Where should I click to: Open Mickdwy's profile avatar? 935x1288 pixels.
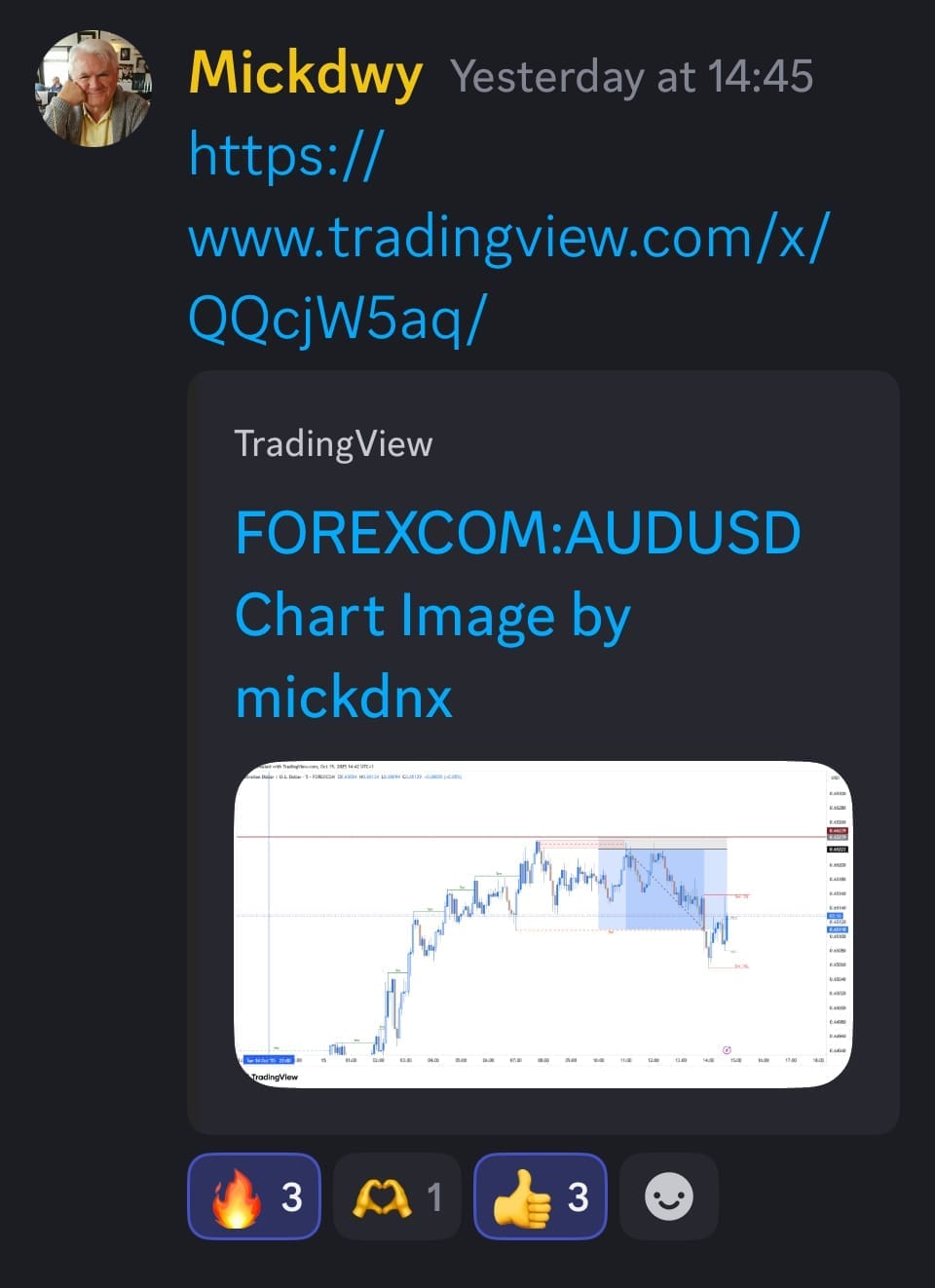pyautogui.click(x=94, y=89)
